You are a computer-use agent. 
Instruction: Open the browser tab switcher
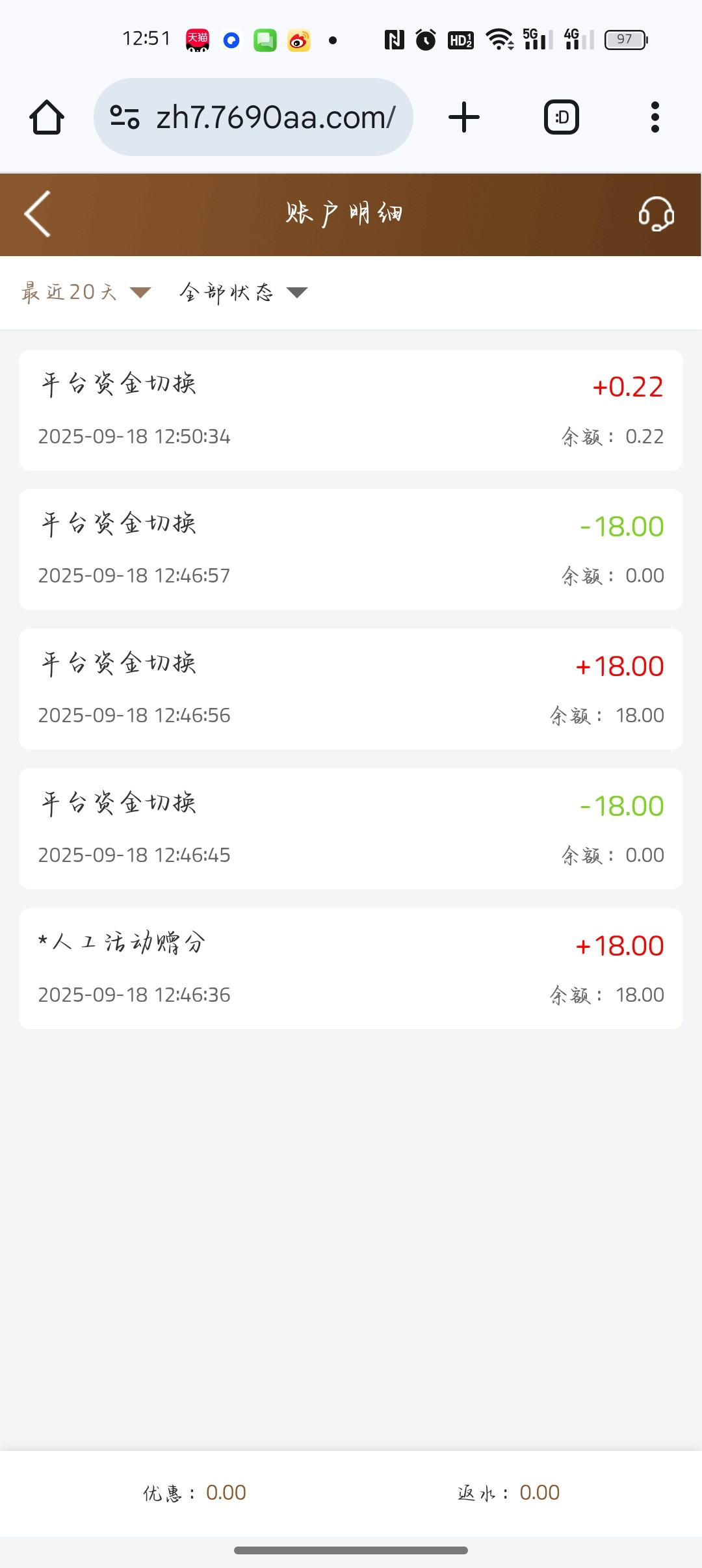(562, 118)
